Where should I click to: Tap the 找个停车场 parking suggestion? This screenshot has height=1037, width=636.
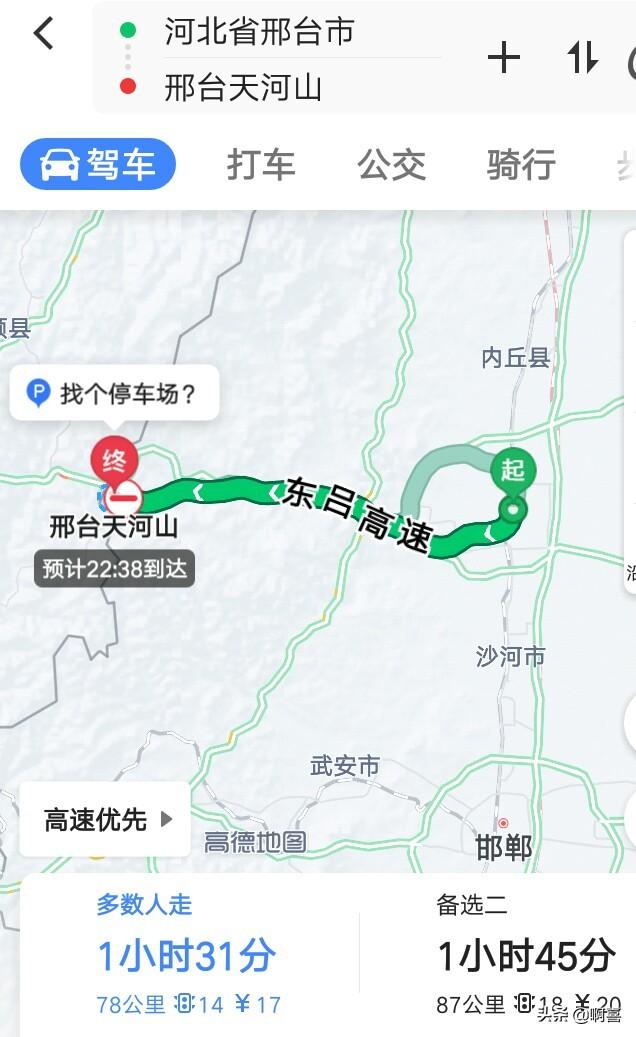click(114, 394)
